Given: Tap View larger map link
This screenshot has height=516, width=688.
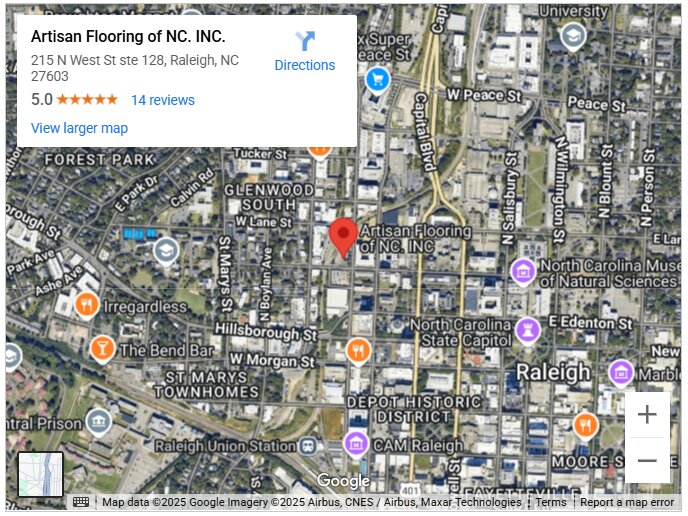Looking at the screenshot, I should [79, 128].
